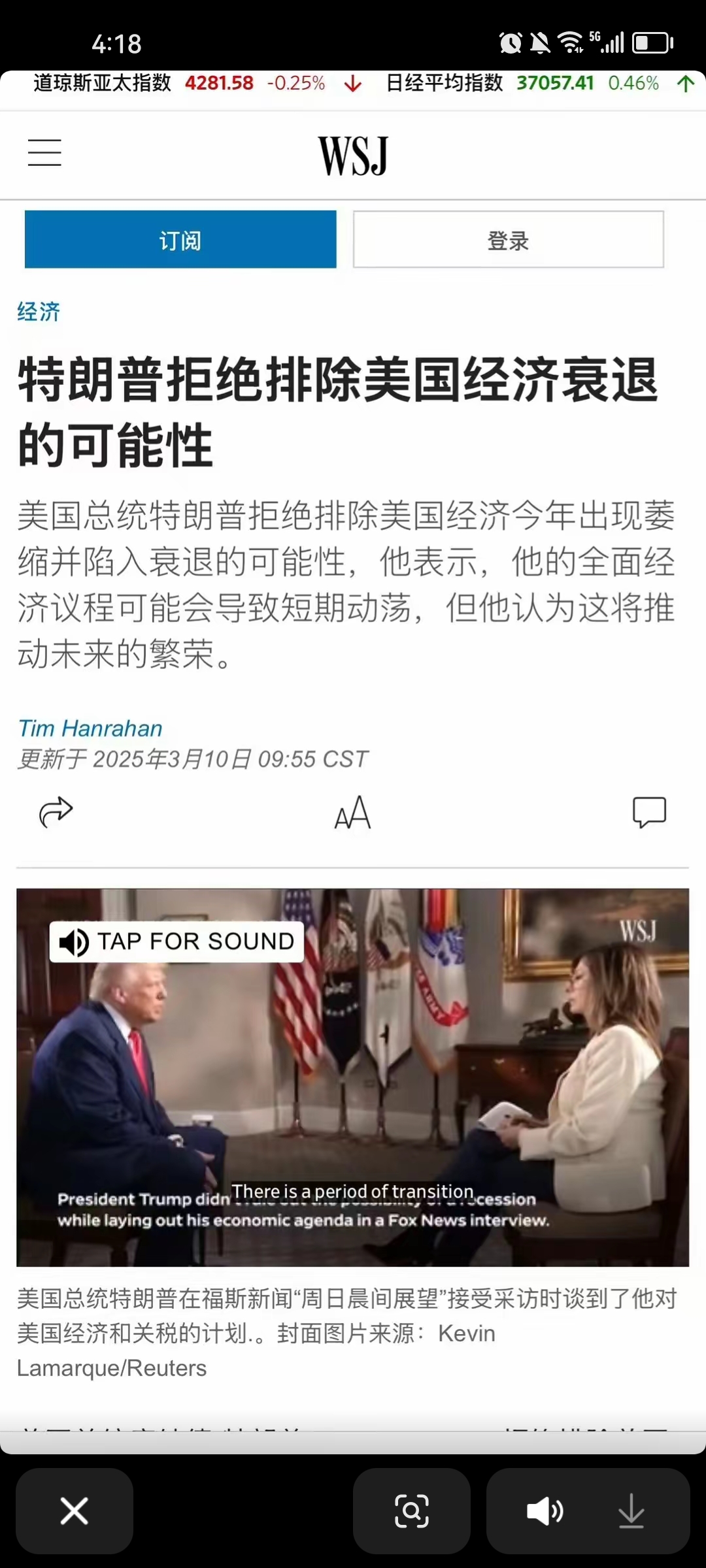Open the WSJ logo home link

(353, 155)
